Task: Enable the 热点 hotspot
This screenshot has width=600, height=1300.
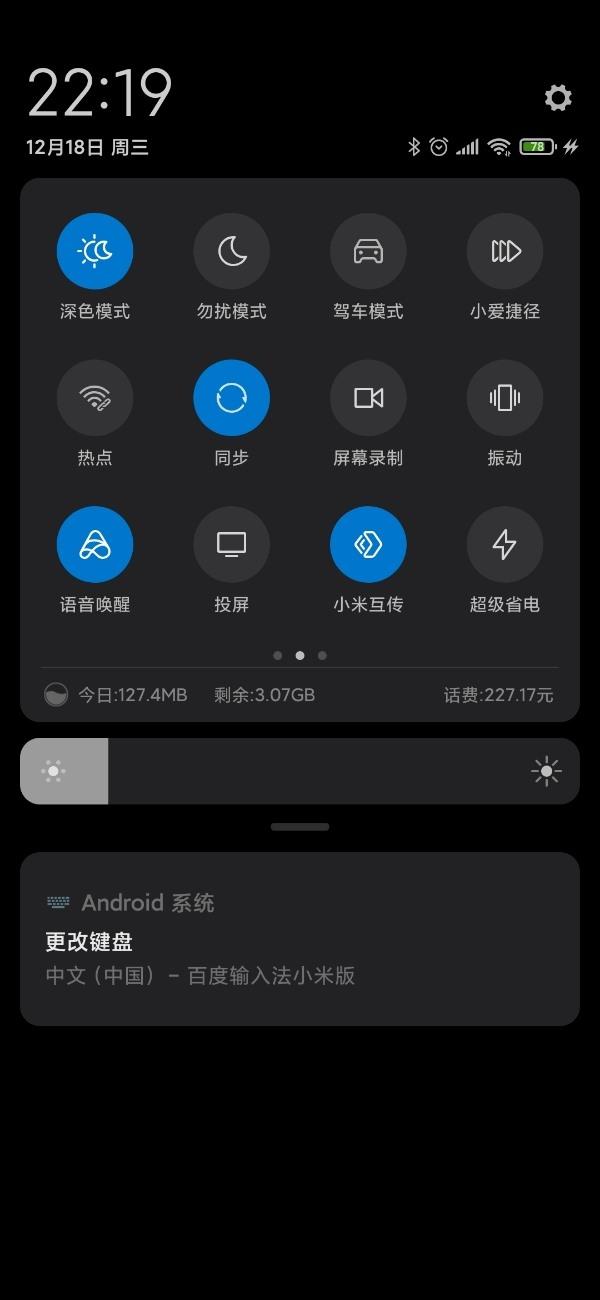Action: (x=95, y=398)
